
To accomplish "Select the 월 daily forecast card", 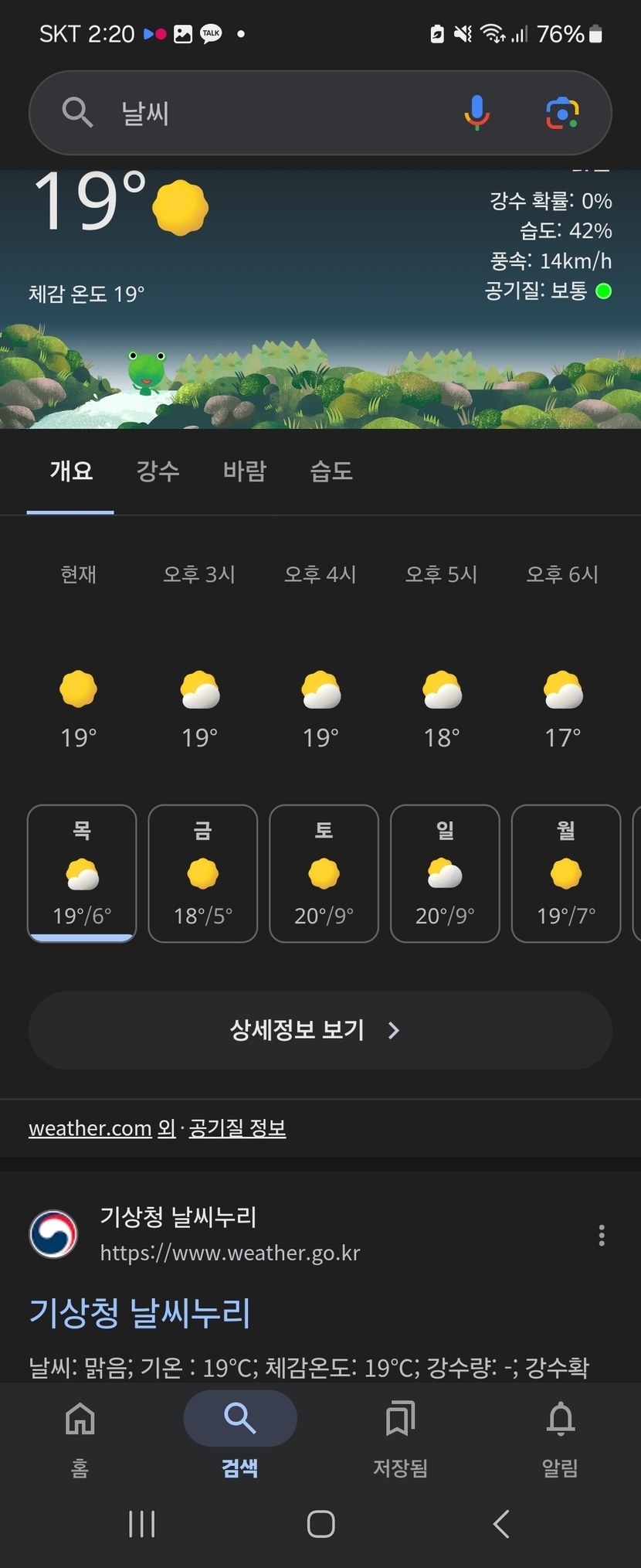I will (566, 873).
